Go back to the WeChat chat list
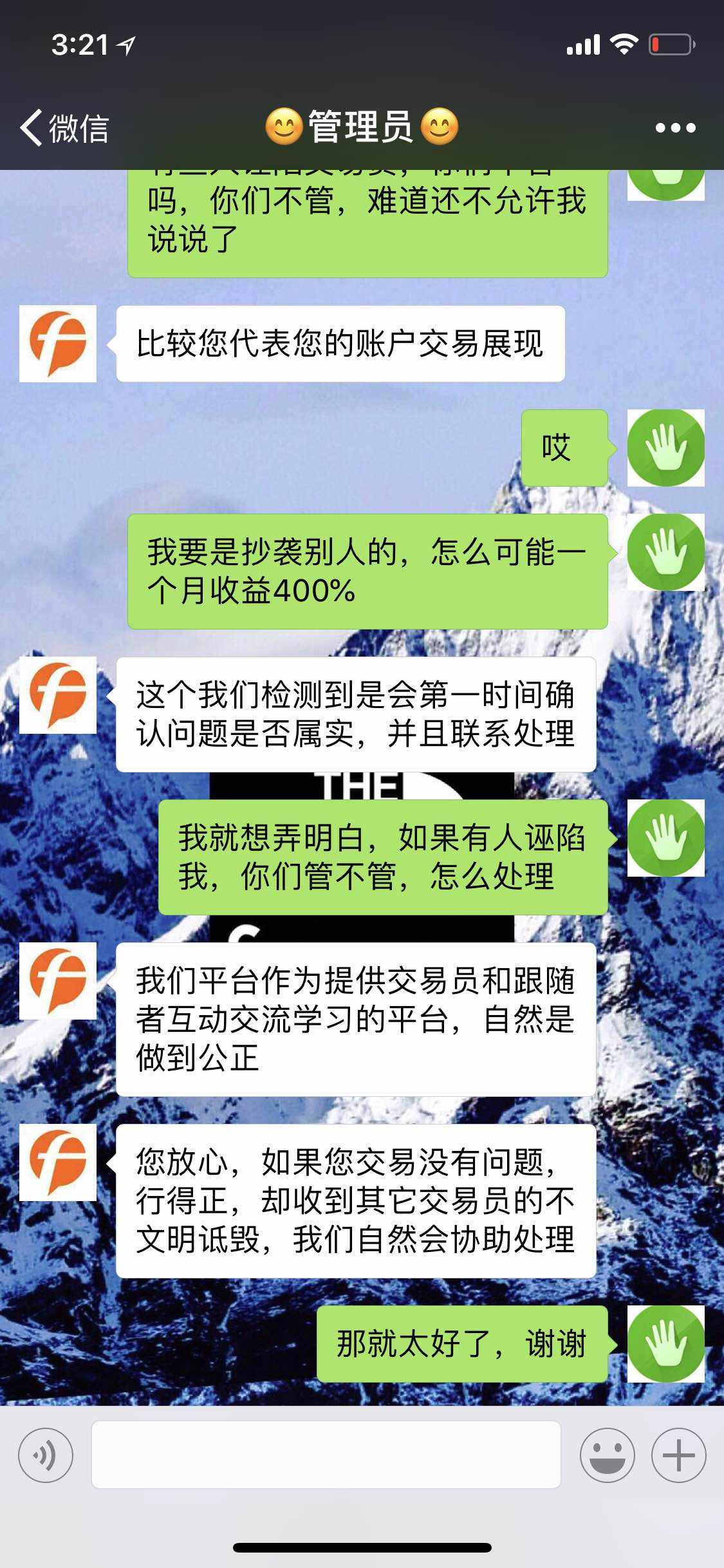This screenshot has height=1568, width=724. pos(63,127)
